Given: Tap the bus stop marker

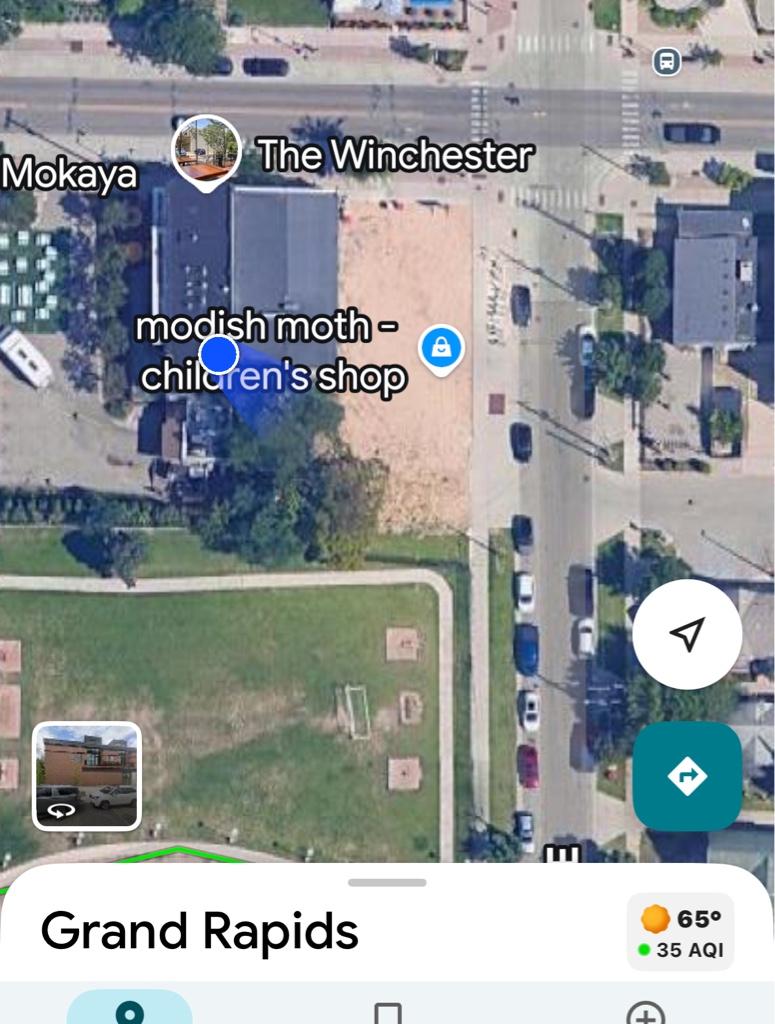Looking at the screenshot, I should click(667, 62).
